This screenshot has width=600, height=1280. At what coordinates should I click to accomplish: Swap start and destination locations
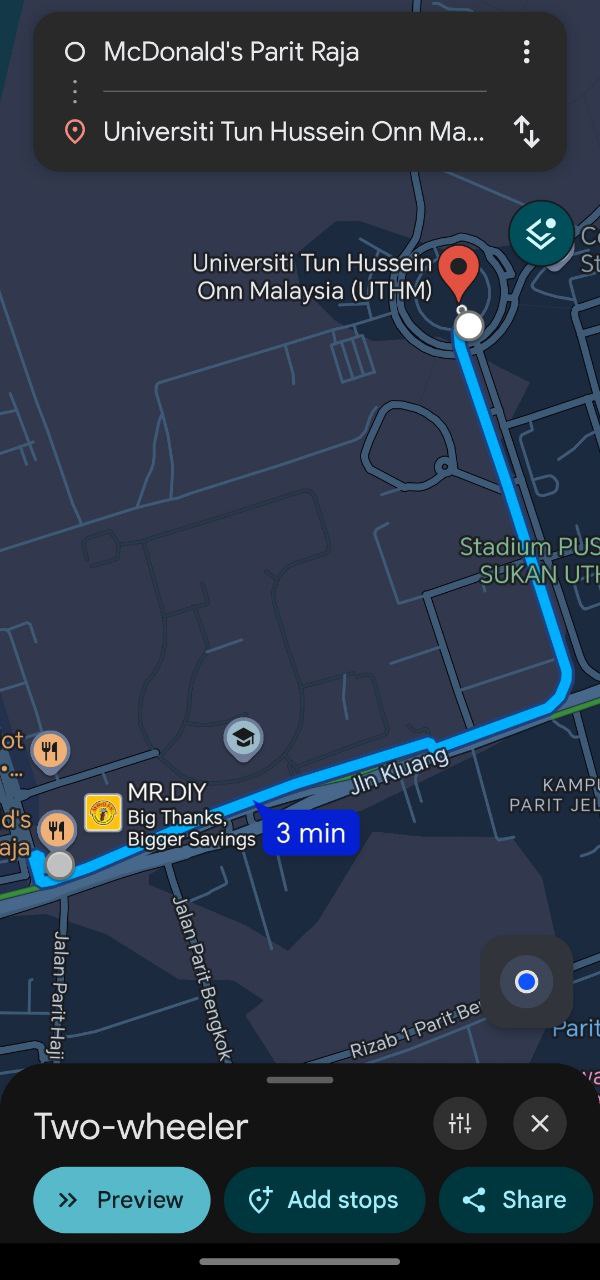click(526, 131)
